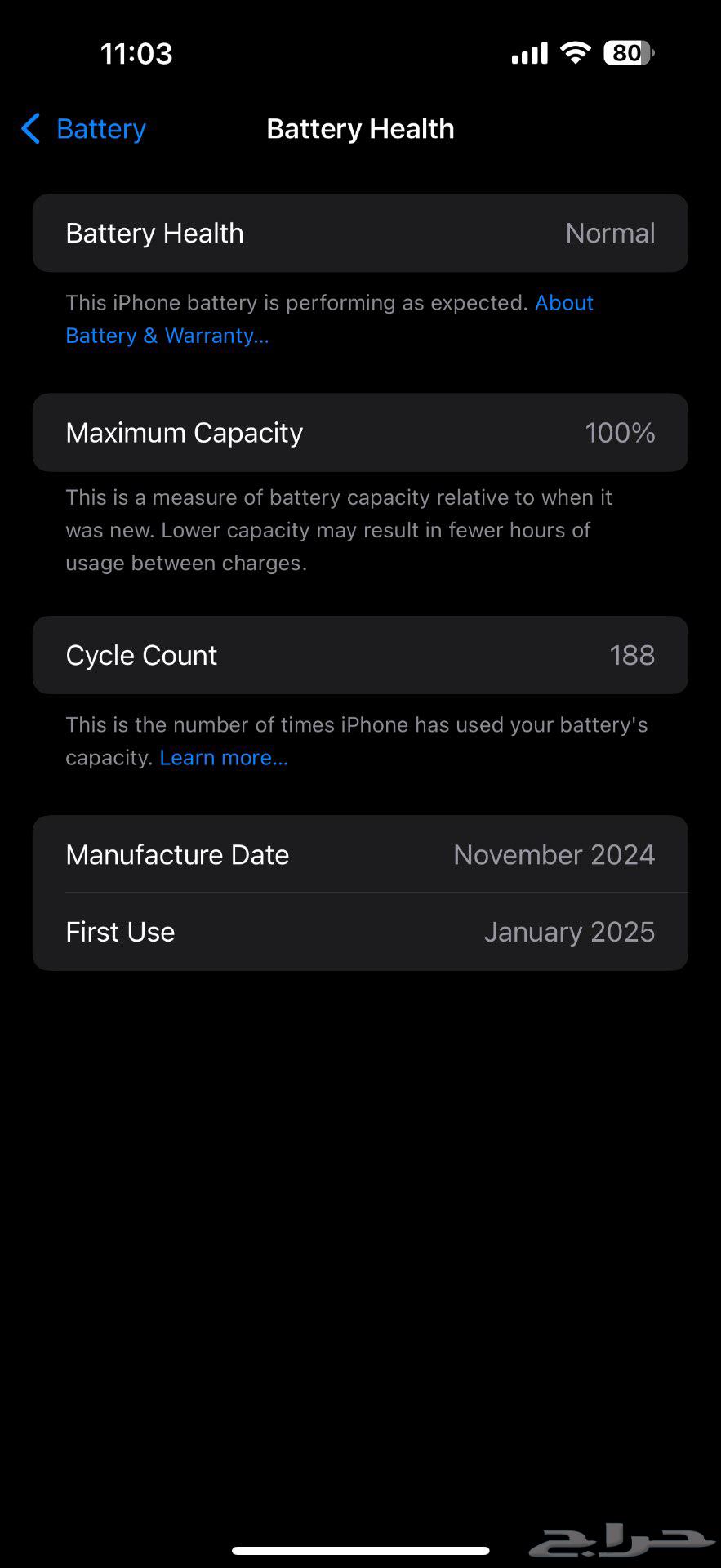The image size is (721, 1568).
Task: Open the Maximum Capacity row
Action: coord(360,433)
